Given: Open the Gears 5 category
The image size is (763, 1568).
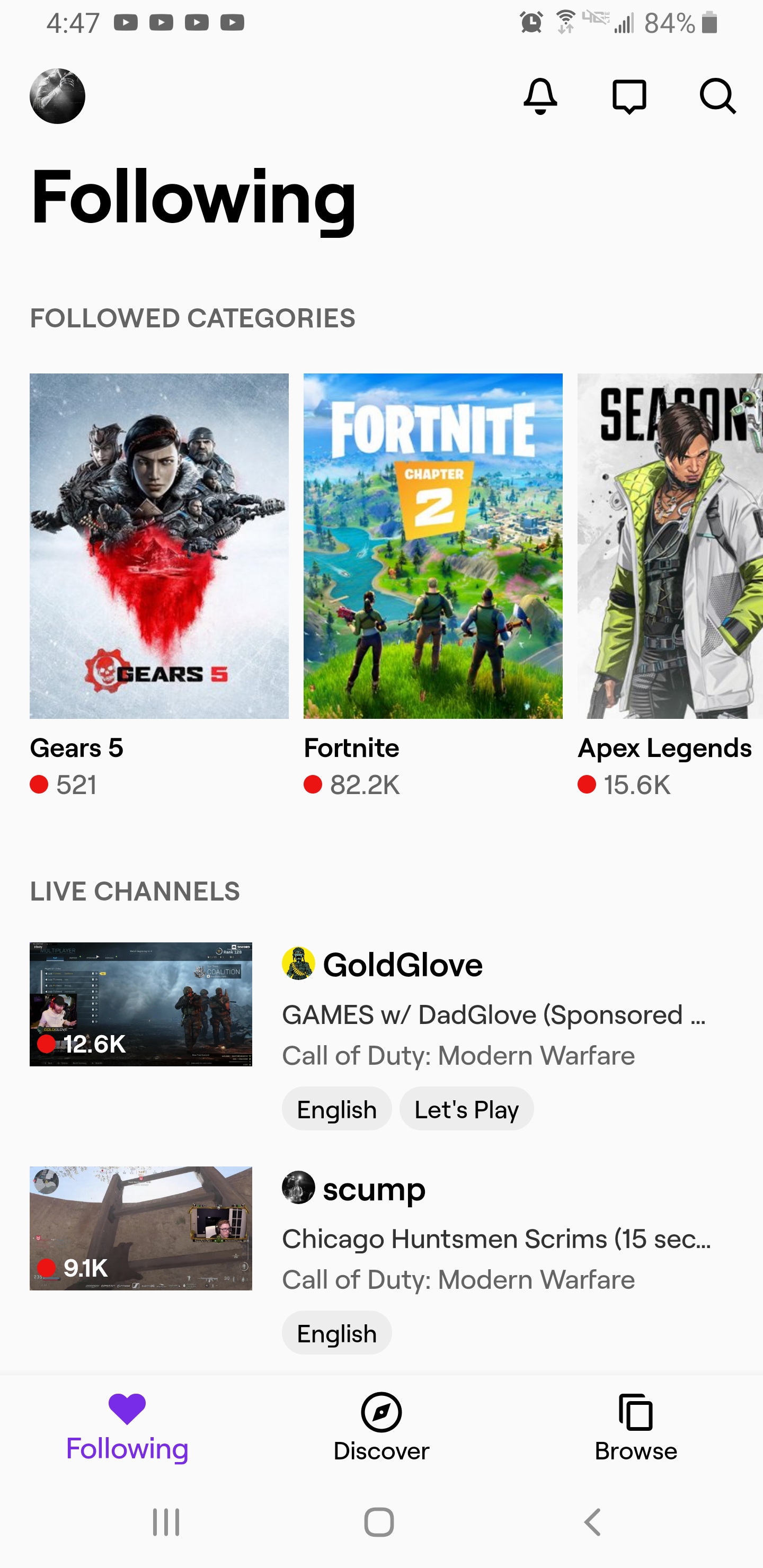Looking at the screenshot, I should pos(159,546).
